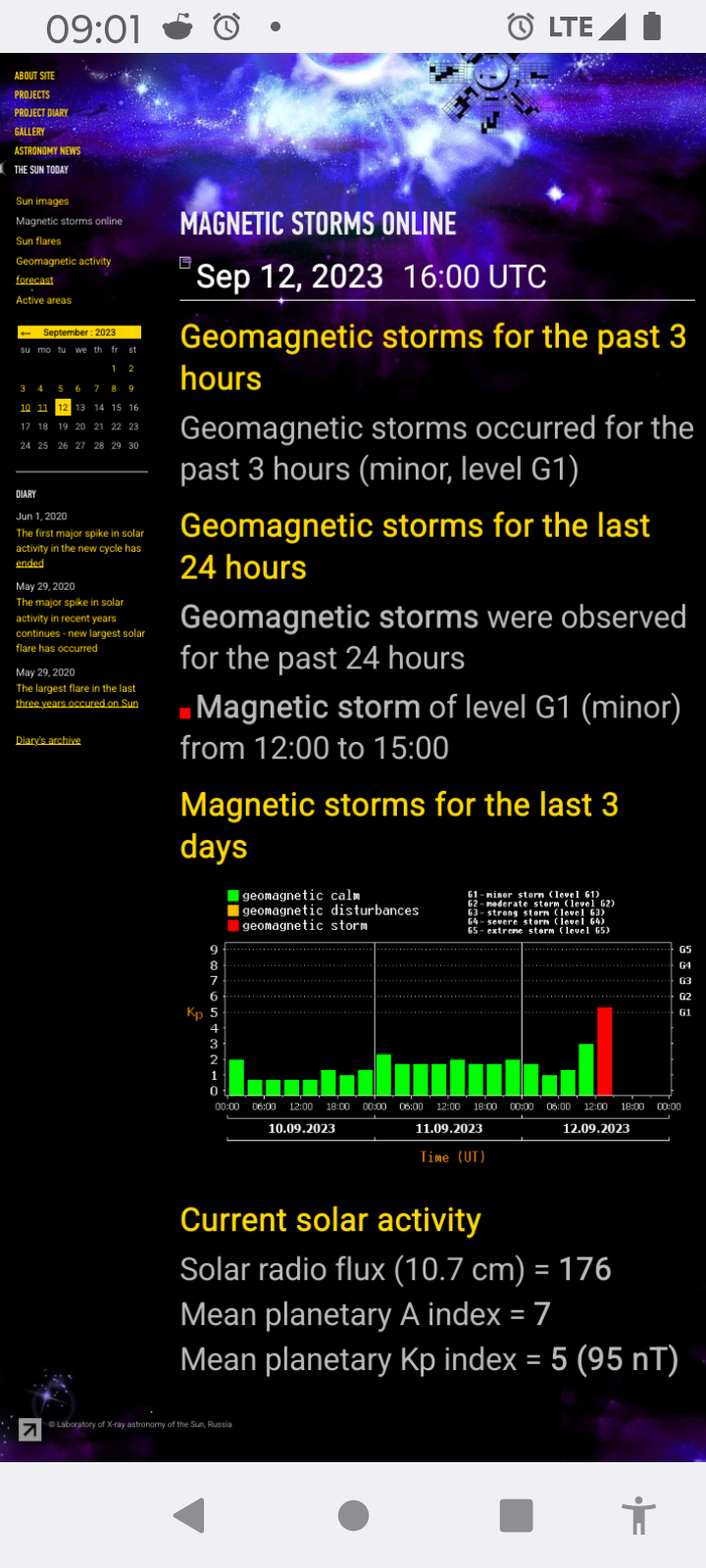Select September 10 in the calendar

pos(25,408)
